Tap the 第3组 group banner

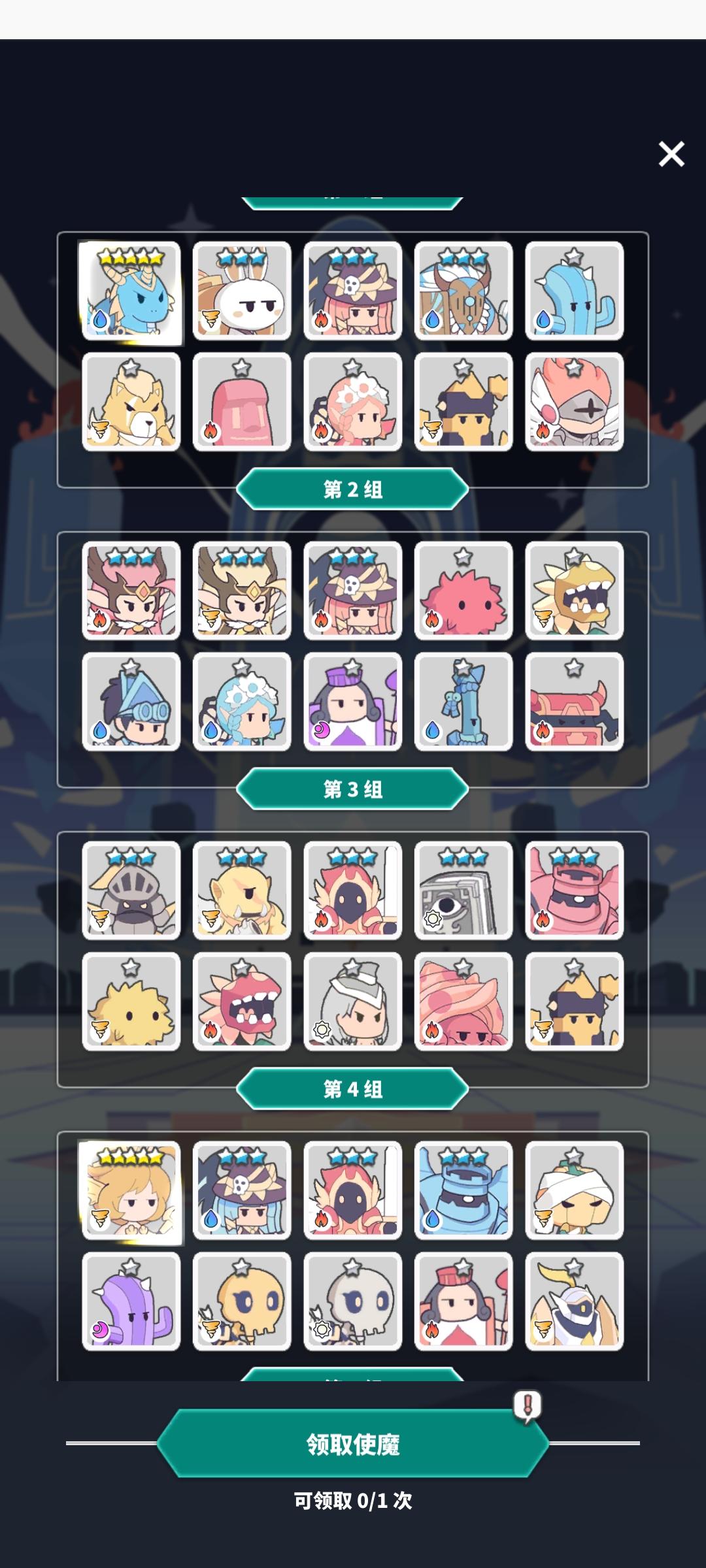tap(352, 791)
